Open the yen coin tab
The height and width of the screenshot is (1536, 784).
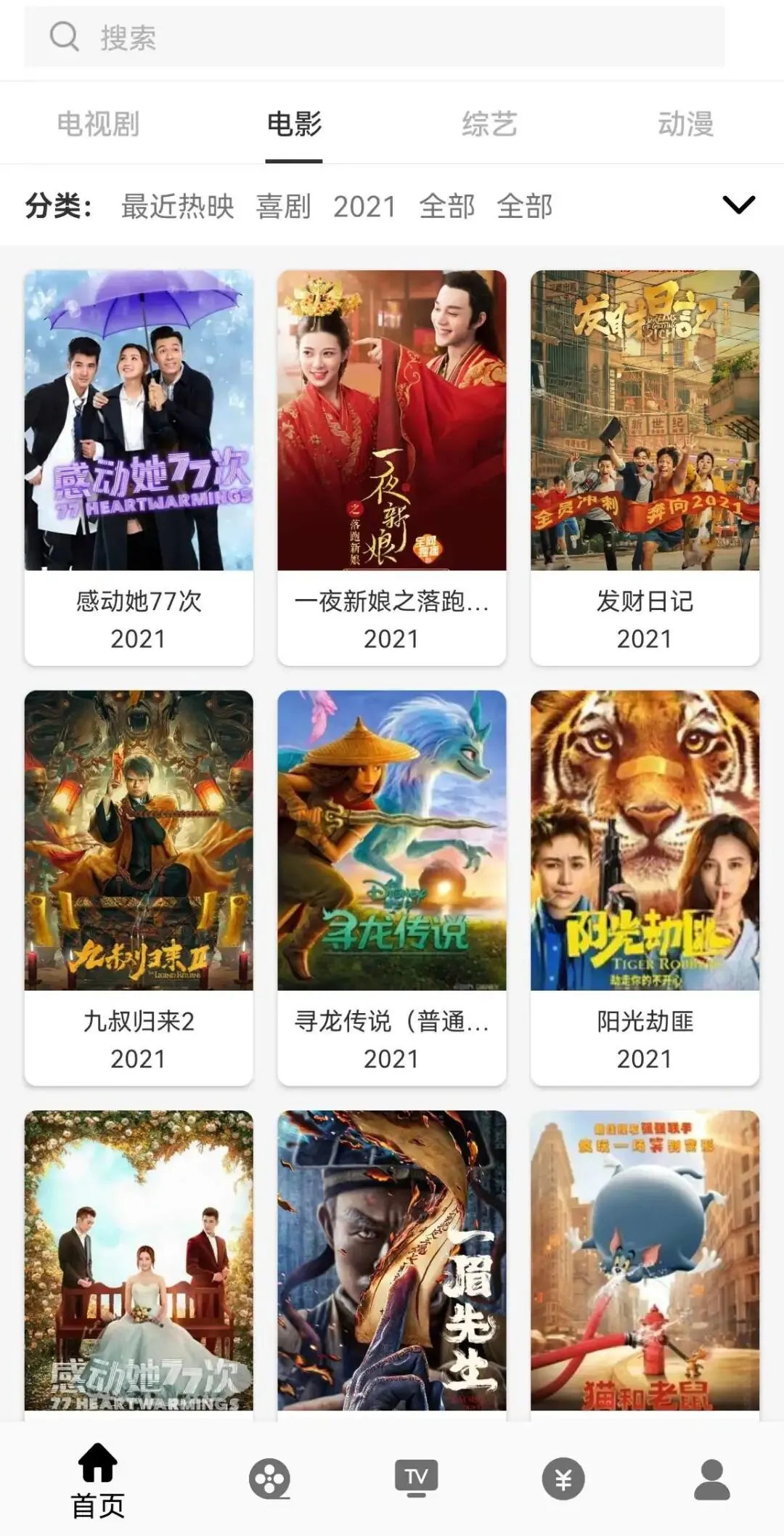tap(563, 1479)
